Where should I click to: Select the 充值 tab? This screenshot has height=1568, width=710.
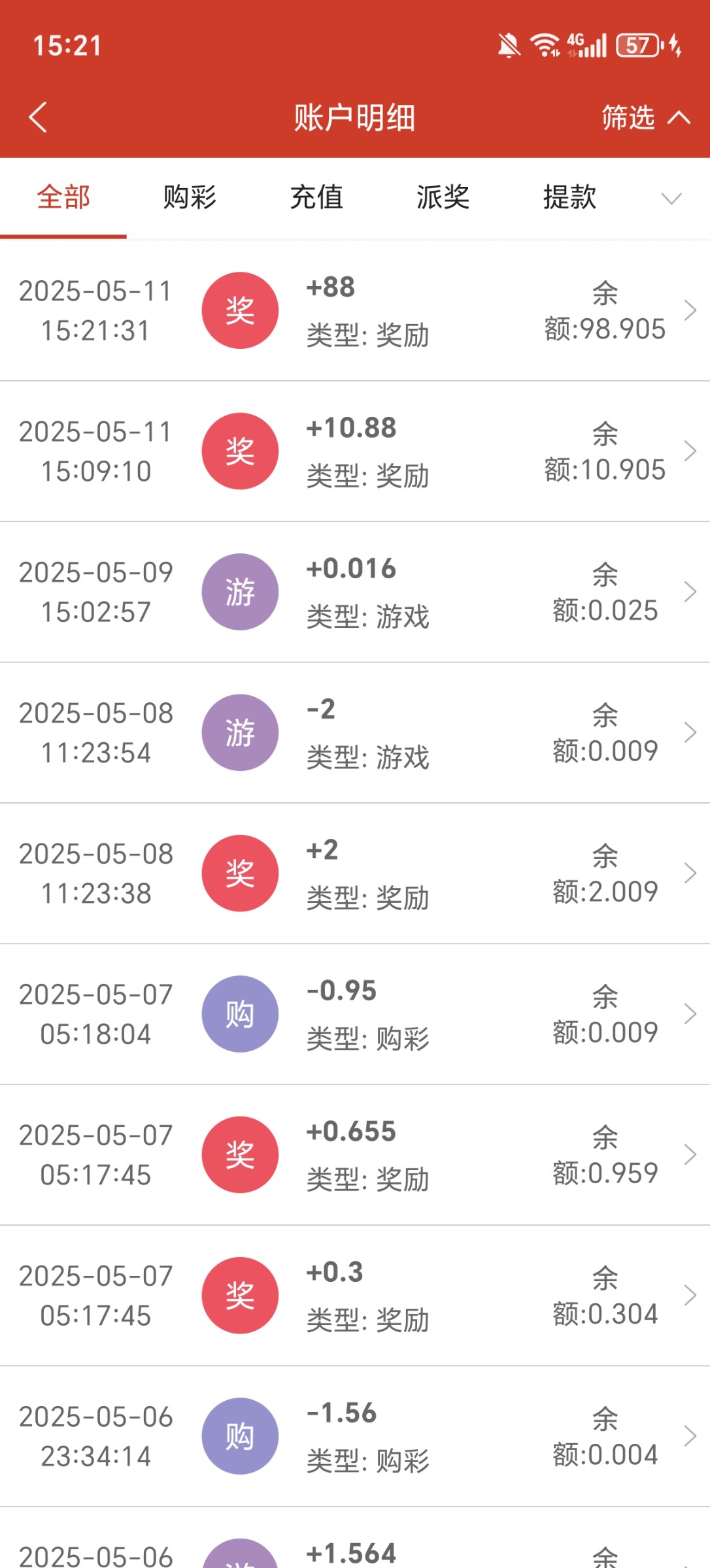click(316, 197)
